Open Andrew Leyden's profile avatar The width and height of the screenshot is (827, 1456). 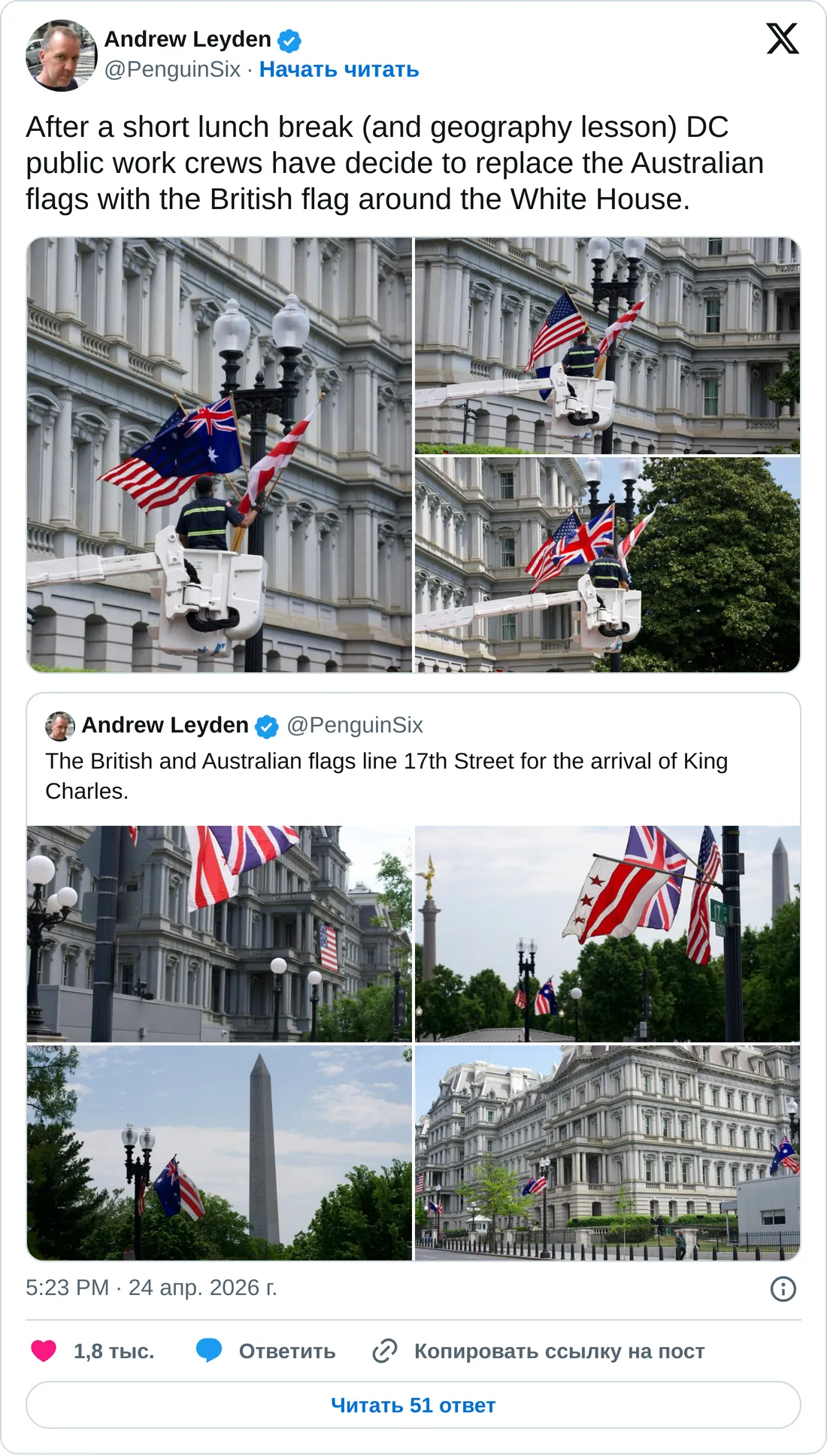click(61, 55)
